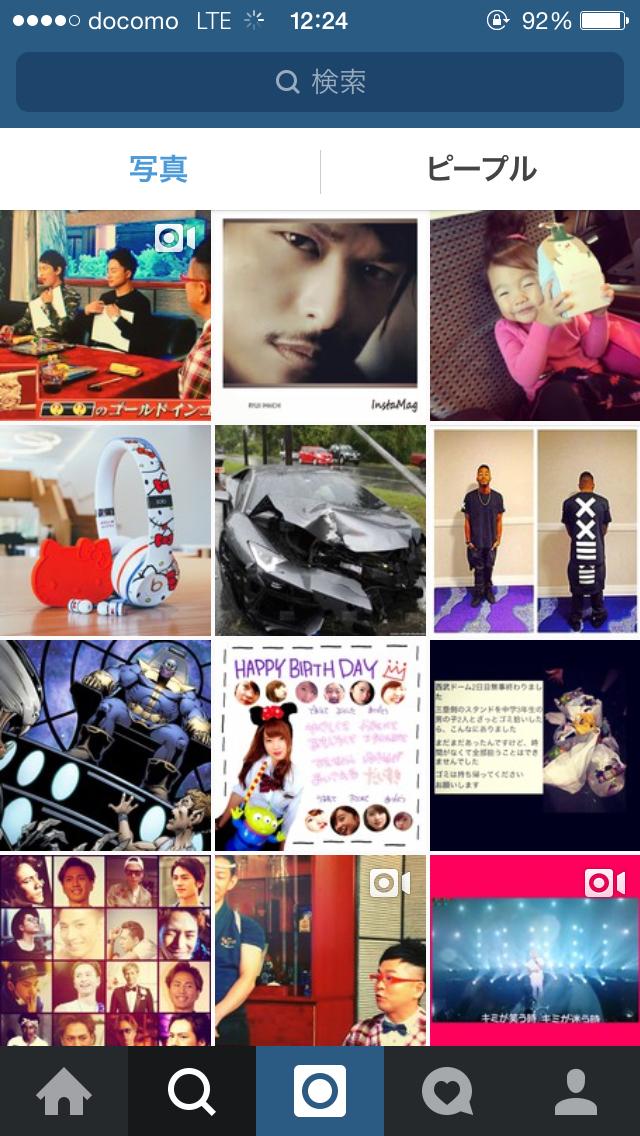Open the Hello Kitty headphones photo

pos(105,530)
